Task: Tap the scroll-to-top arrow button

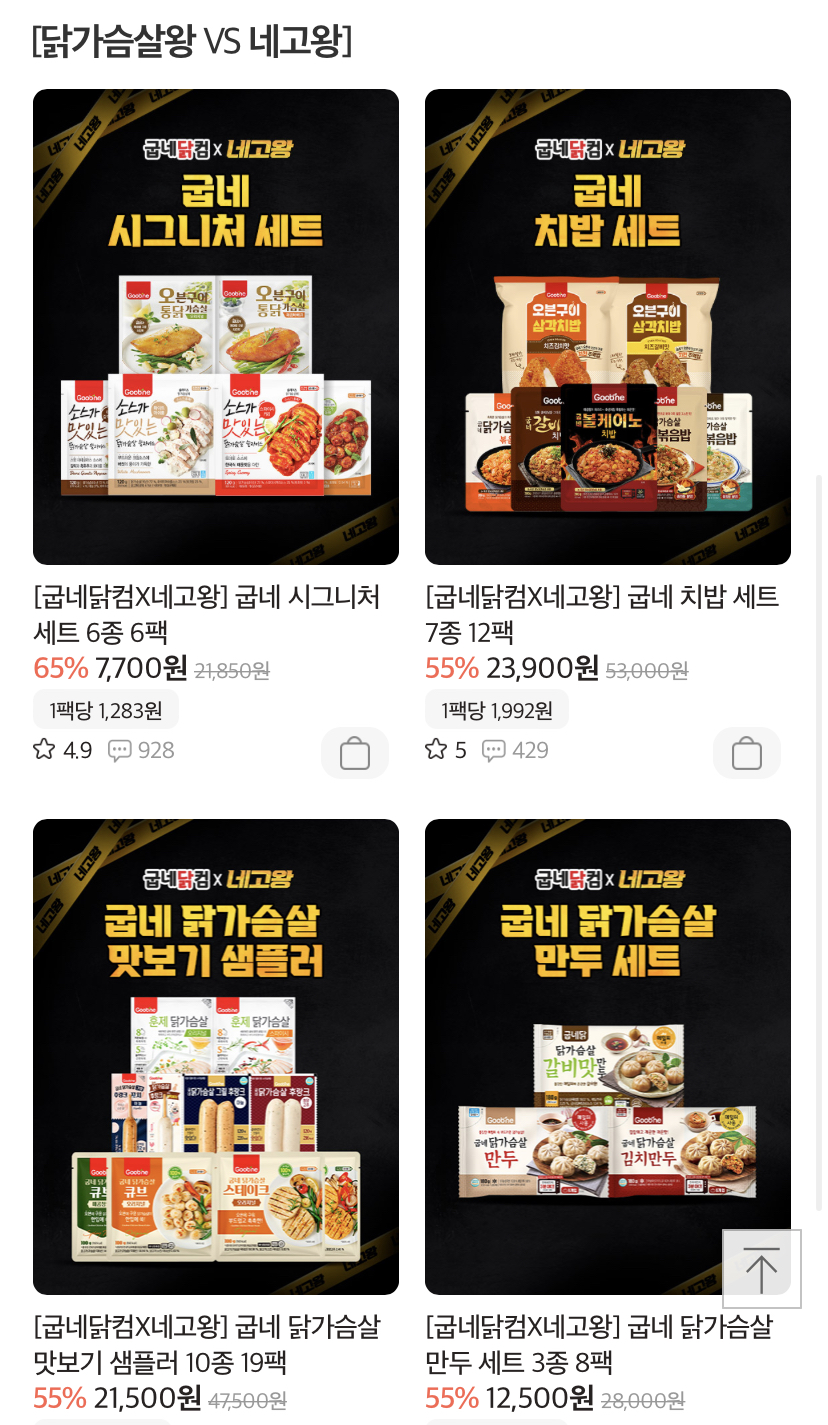Action: tap(761, 1269)
